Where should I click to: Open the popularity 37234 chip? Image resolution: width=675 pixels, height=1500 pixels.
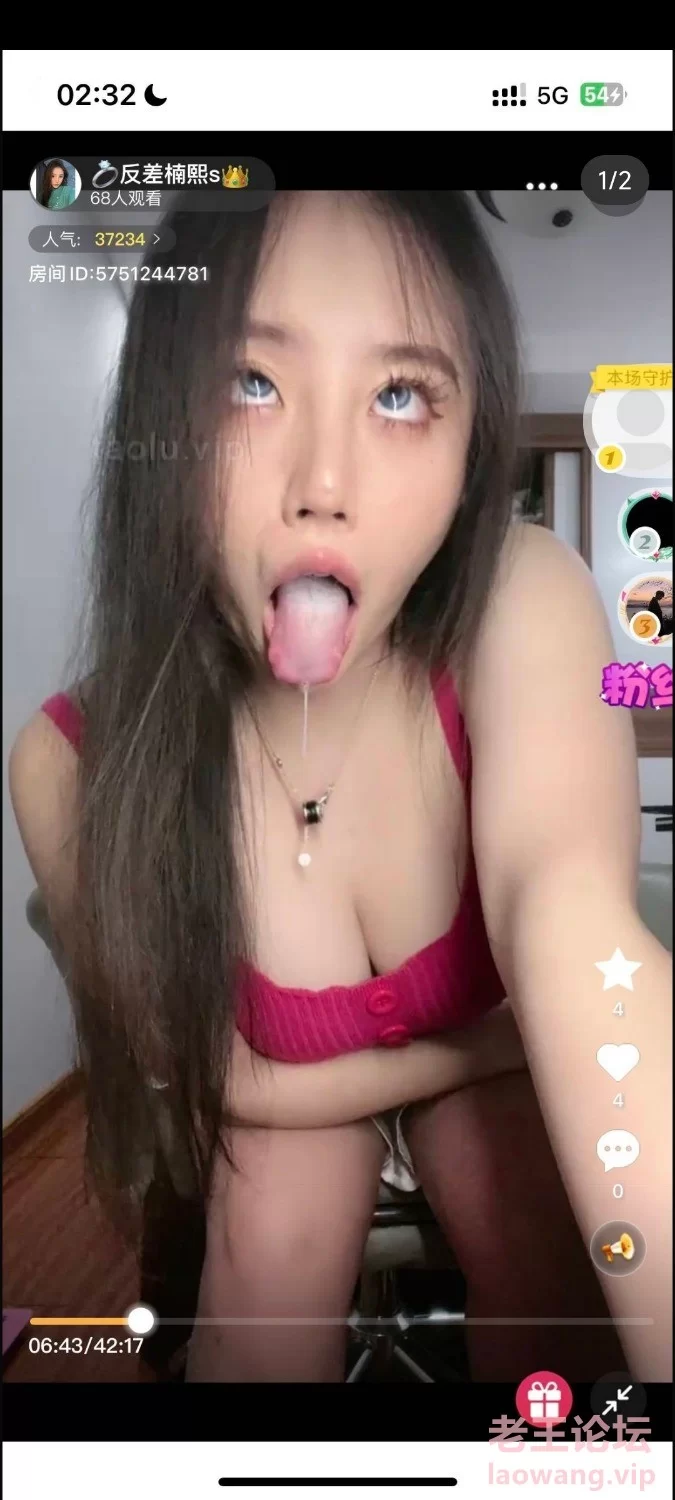[101, 239]
